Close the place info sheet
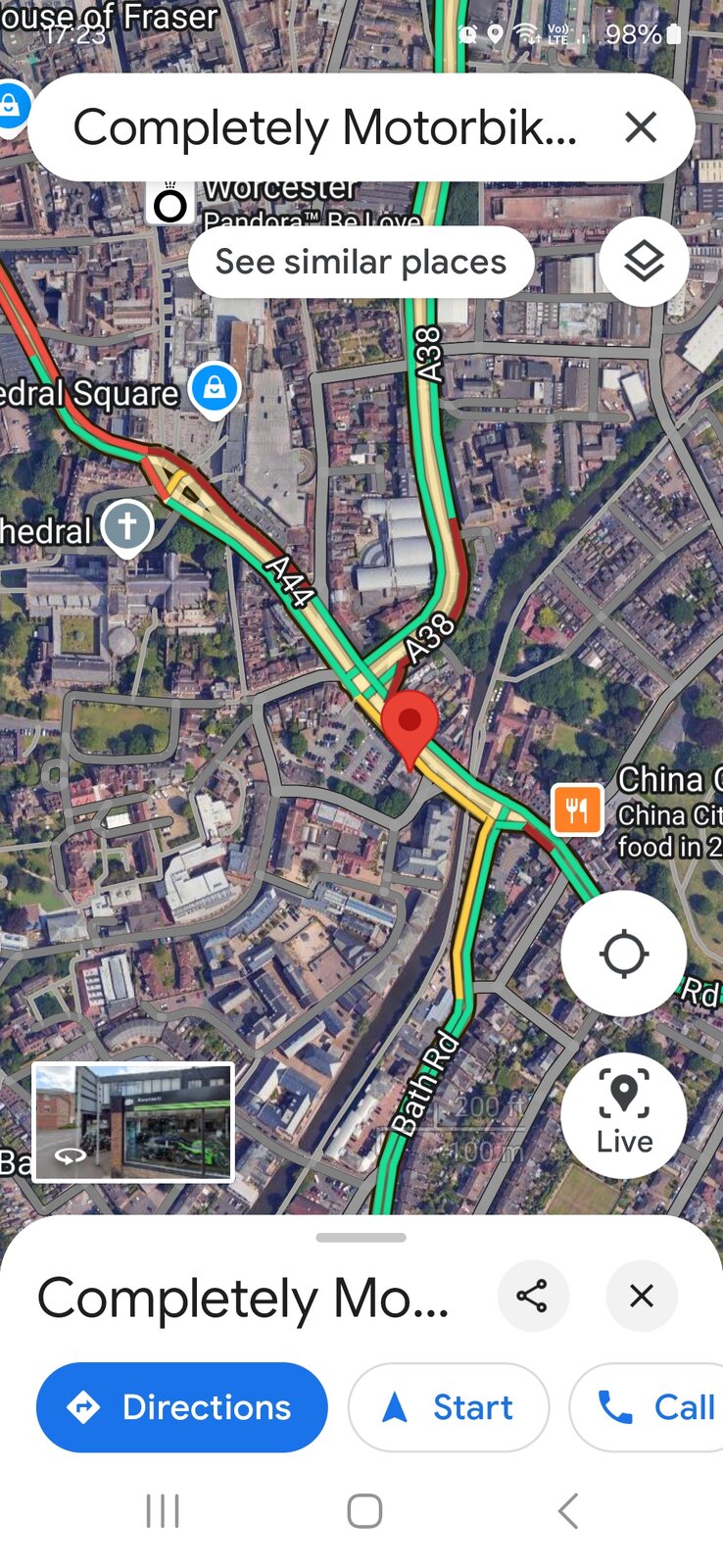 [x=642, y=1297]
